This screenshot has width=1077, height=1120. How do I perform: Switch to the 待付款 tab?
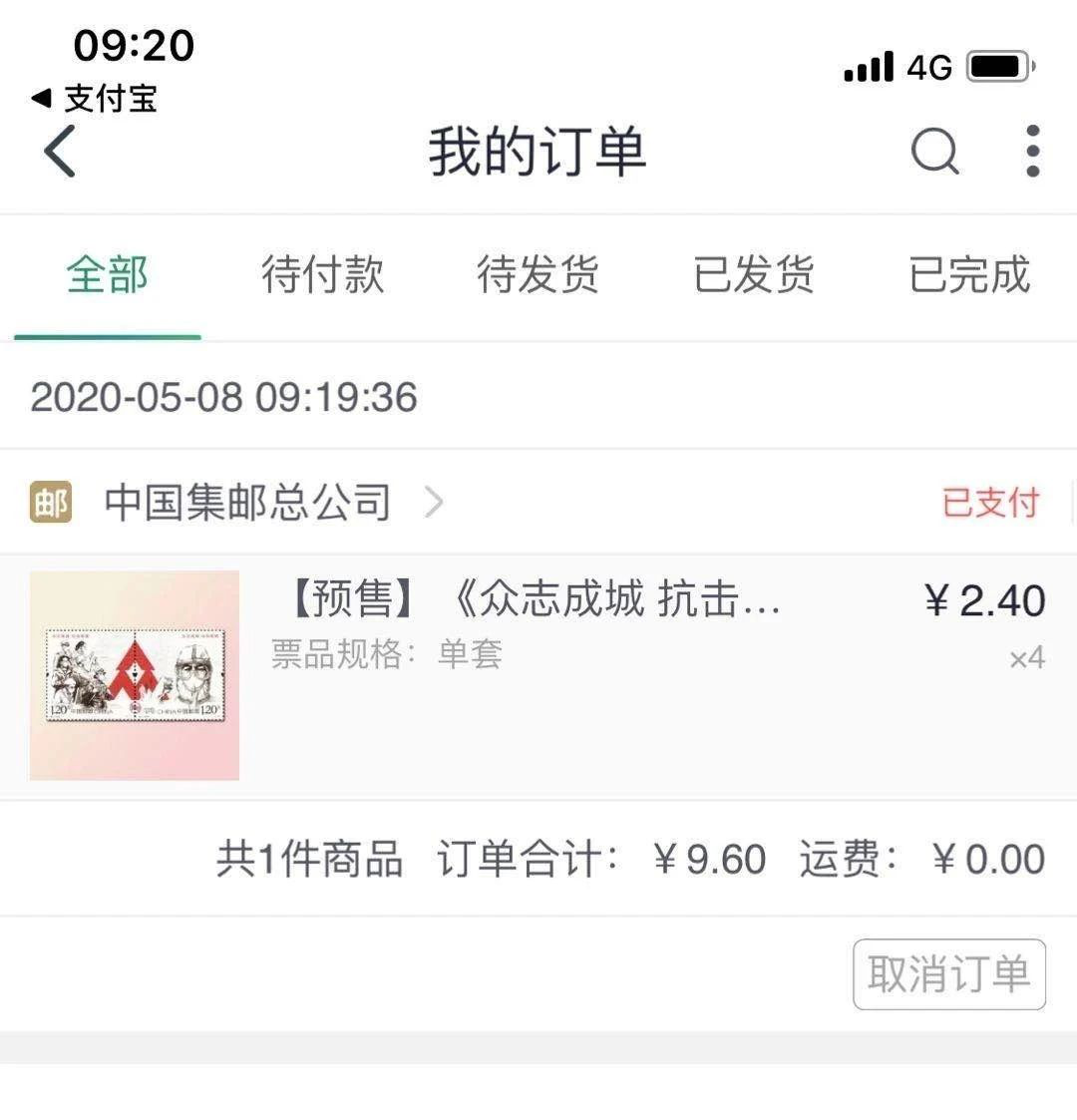[x=322, y=274]
